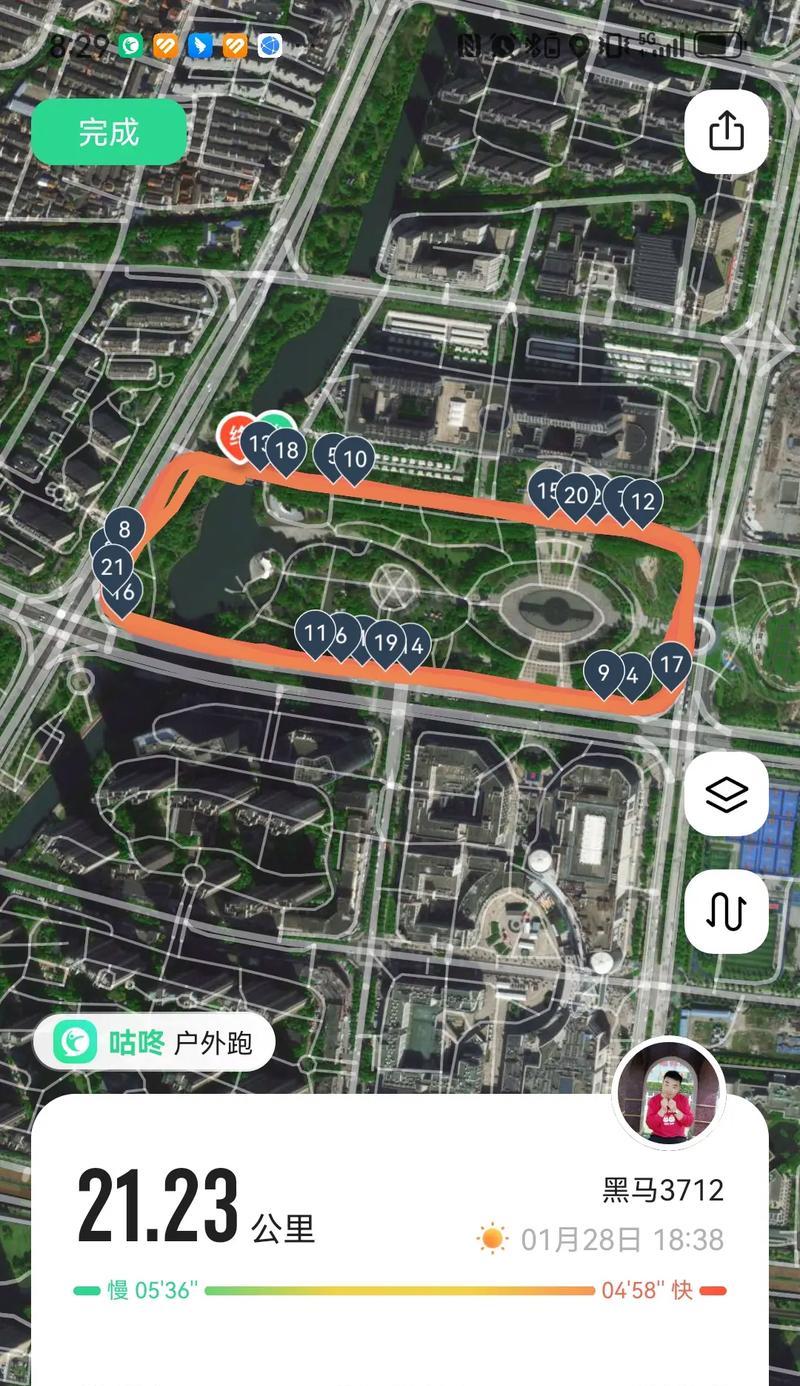Screen dimensions: 800x1386
Task: Open the runner's profile avatar
Action: (x=668, y=1094)
